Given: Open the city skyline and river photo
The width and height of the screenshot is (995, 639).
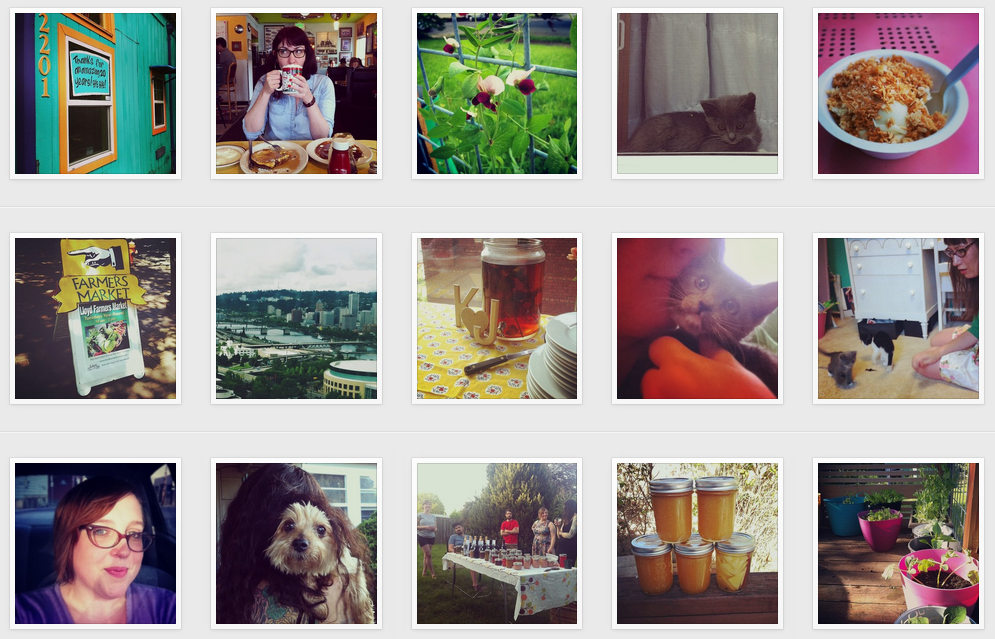Looking at the screenshot, I should coord(296,319).
